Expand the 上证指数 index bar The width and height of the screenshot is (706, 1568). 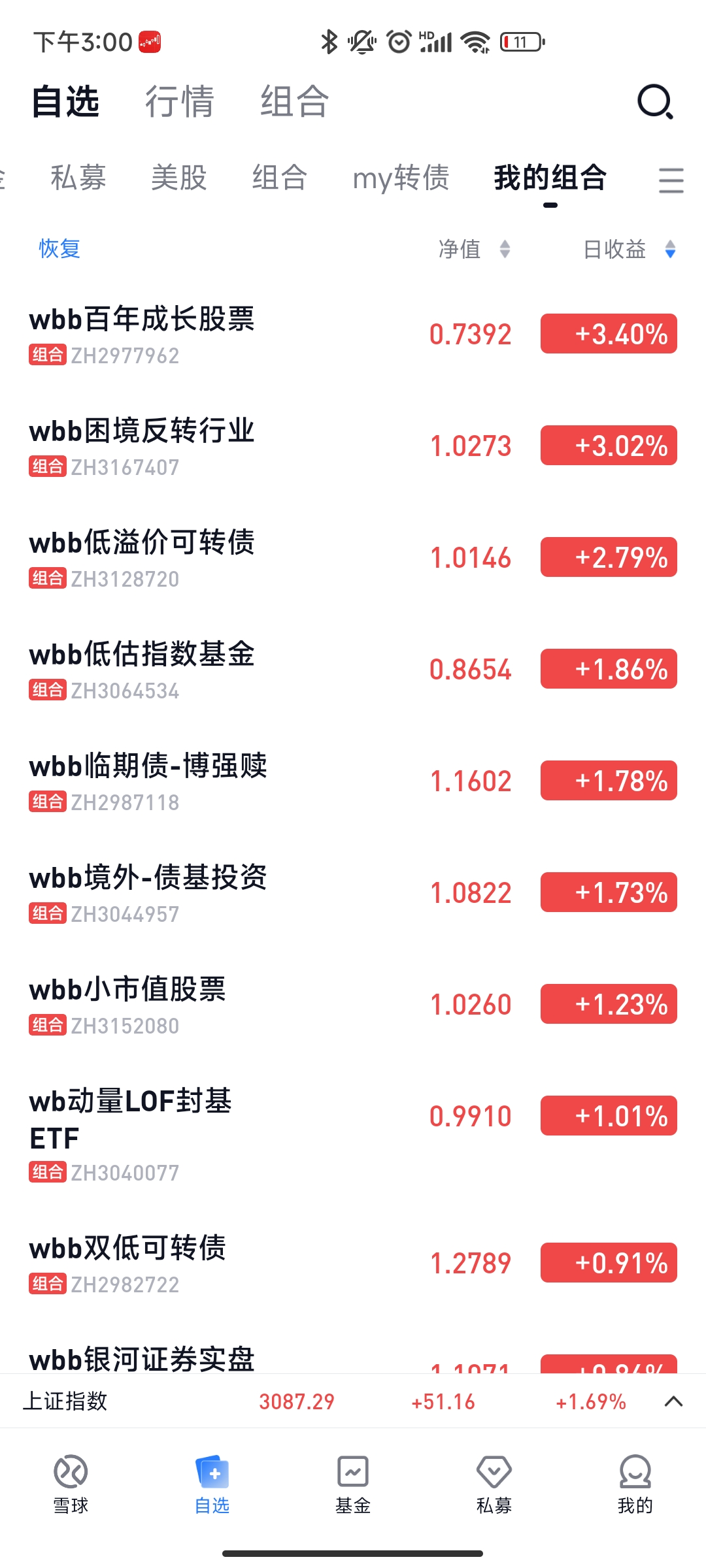pos(673,1401)
